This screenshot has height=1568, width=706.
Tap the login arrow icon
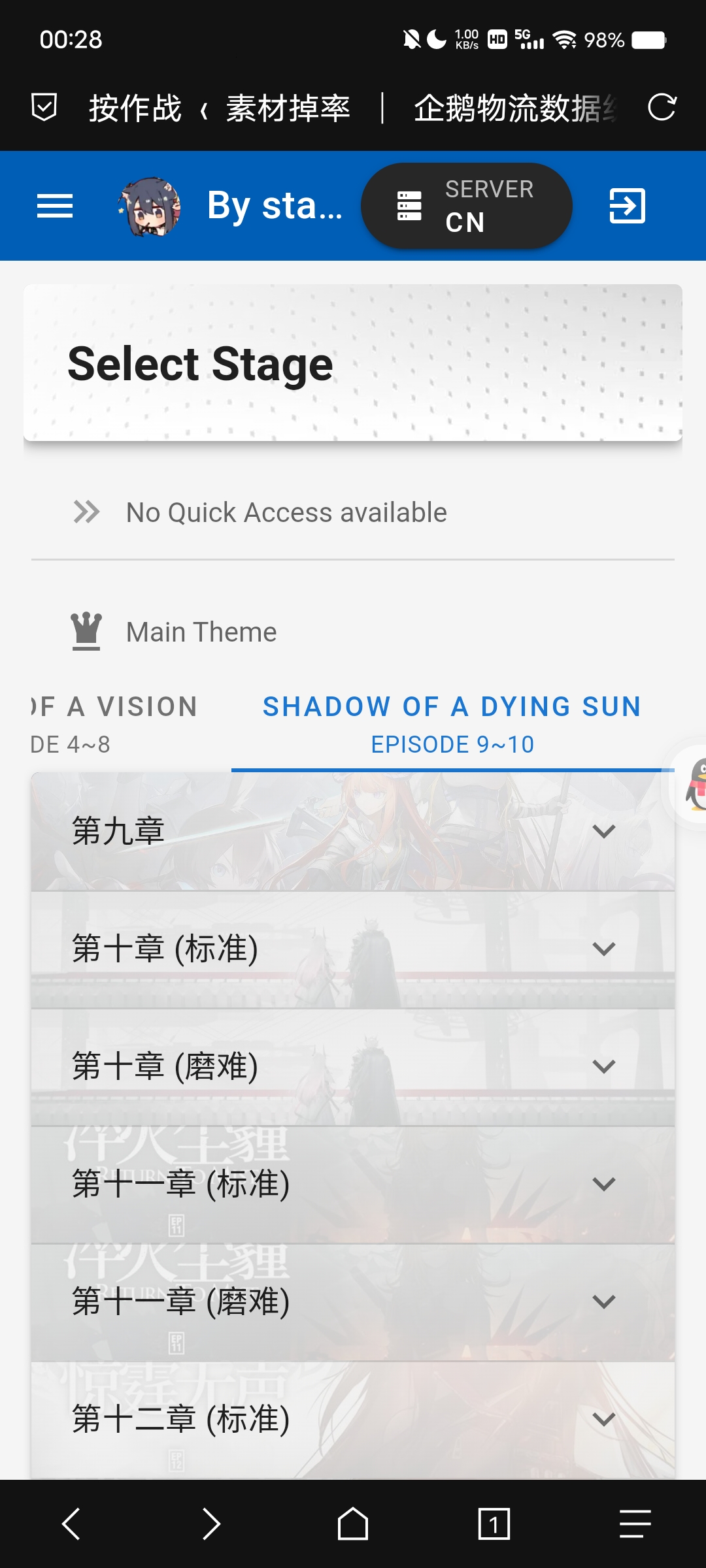(x=627, y=206)
